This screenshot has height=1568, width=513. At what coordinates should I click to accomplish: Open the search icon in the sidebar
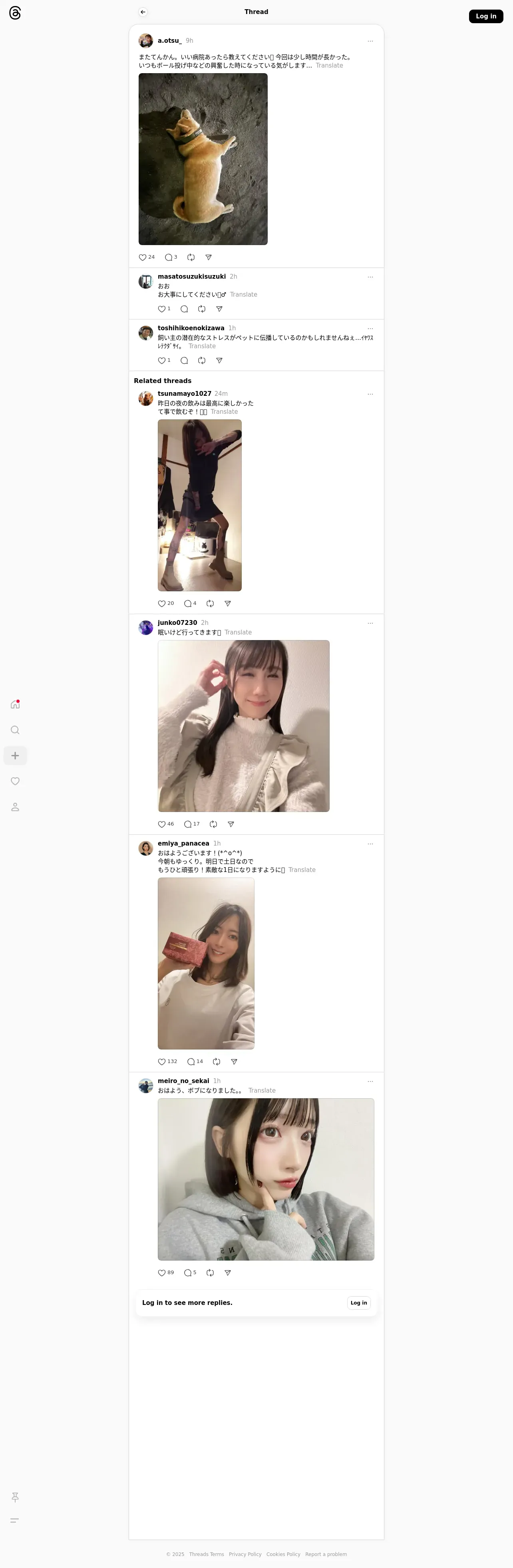coord(15,730)
